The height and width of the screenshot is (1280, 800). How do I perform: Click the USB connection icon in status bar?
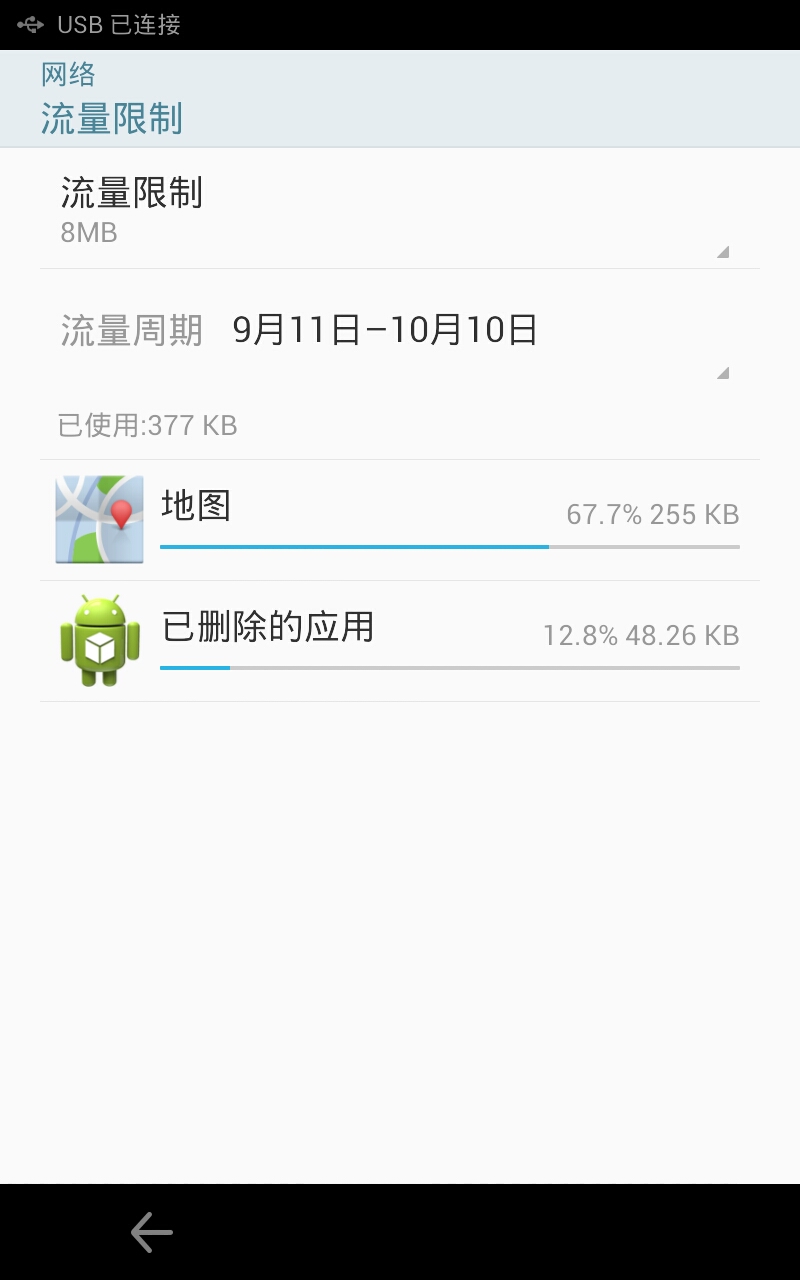point(30,22)
